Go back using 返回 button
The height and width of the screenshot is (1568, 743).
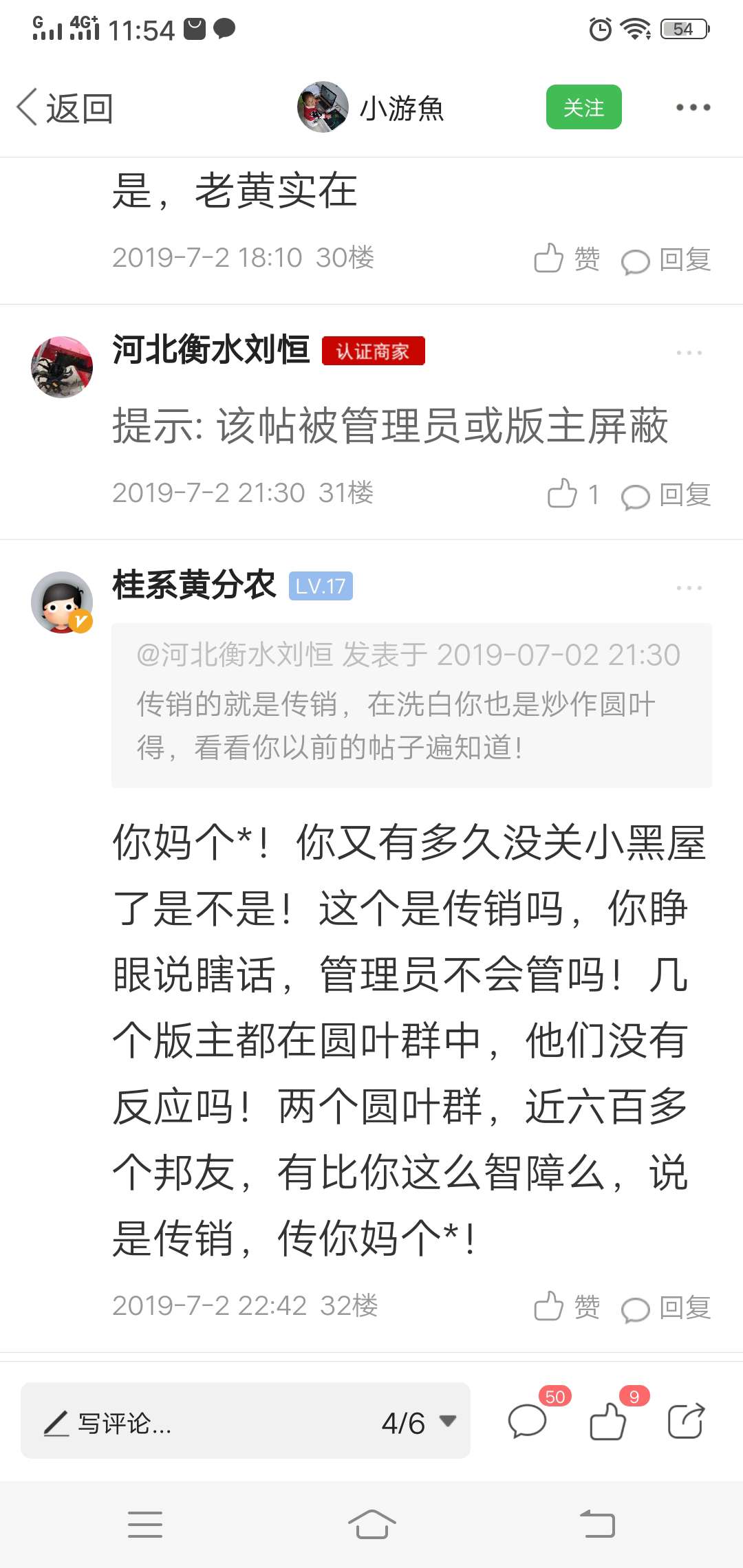(x=65, y=108)
